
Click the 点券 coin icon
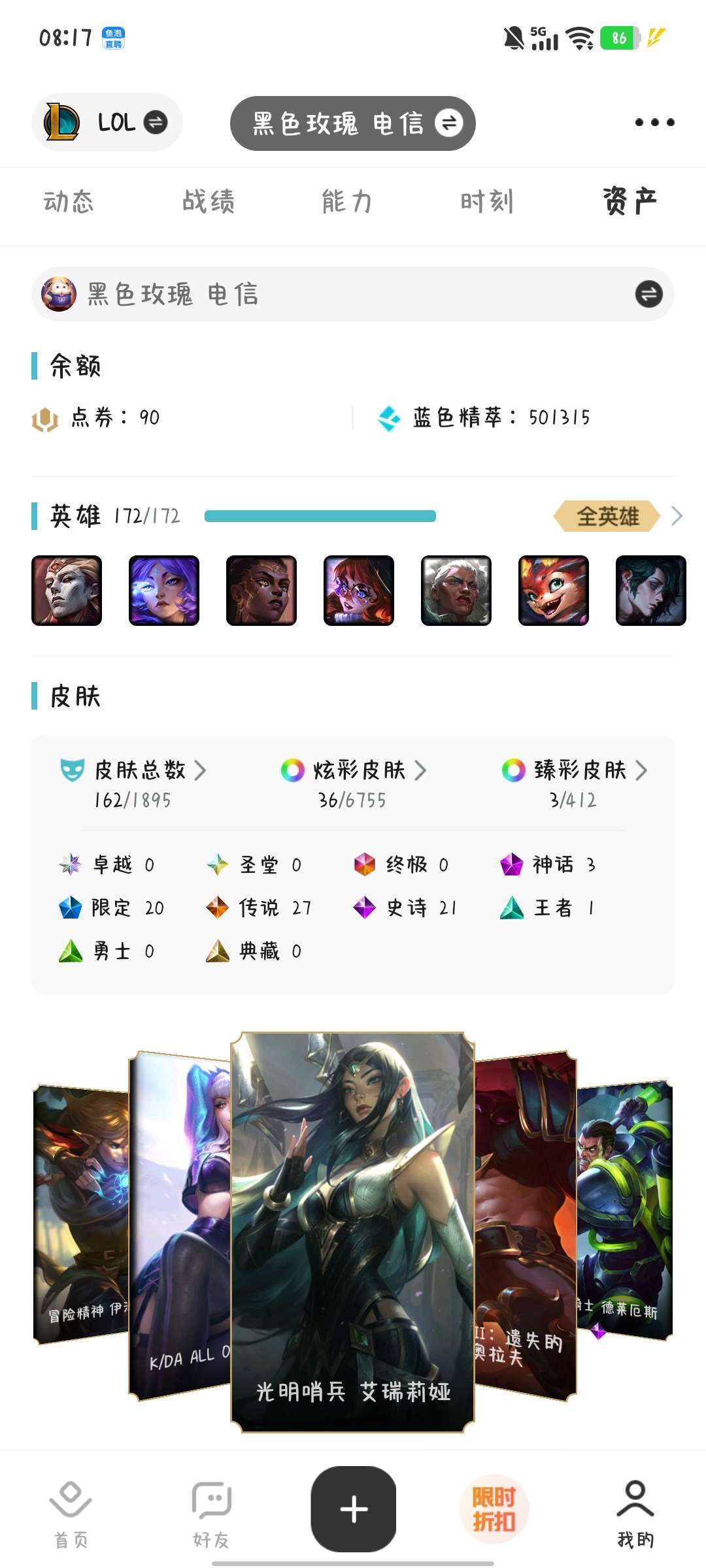[x=46, y=419]
